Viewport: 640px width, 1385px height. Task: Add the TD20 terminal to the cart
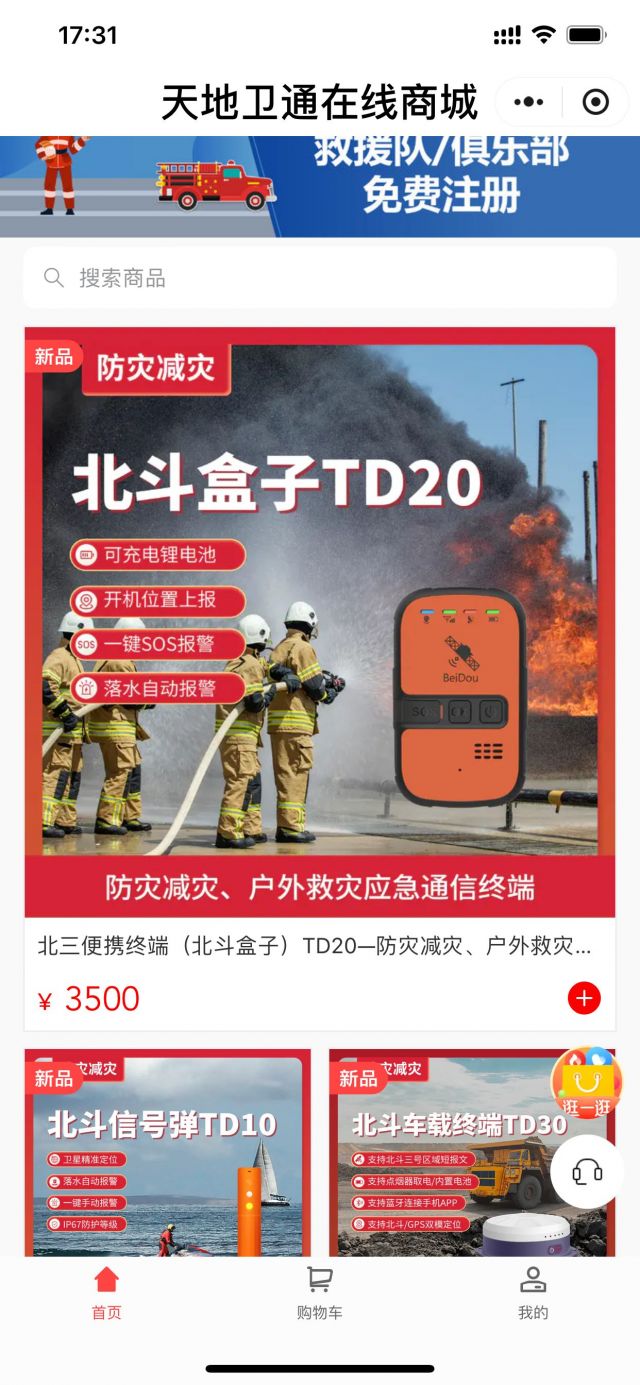(x=584, y=997)
